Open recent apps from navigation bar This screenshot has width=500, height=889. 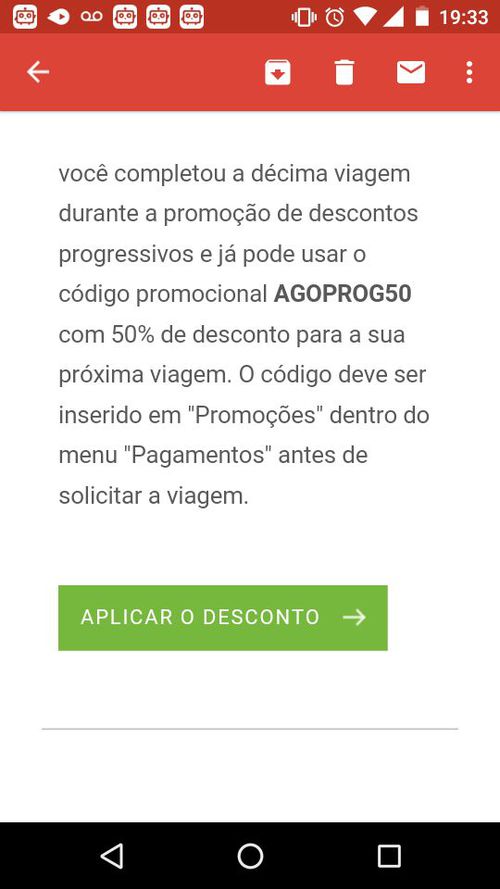[x=389, y=856]
